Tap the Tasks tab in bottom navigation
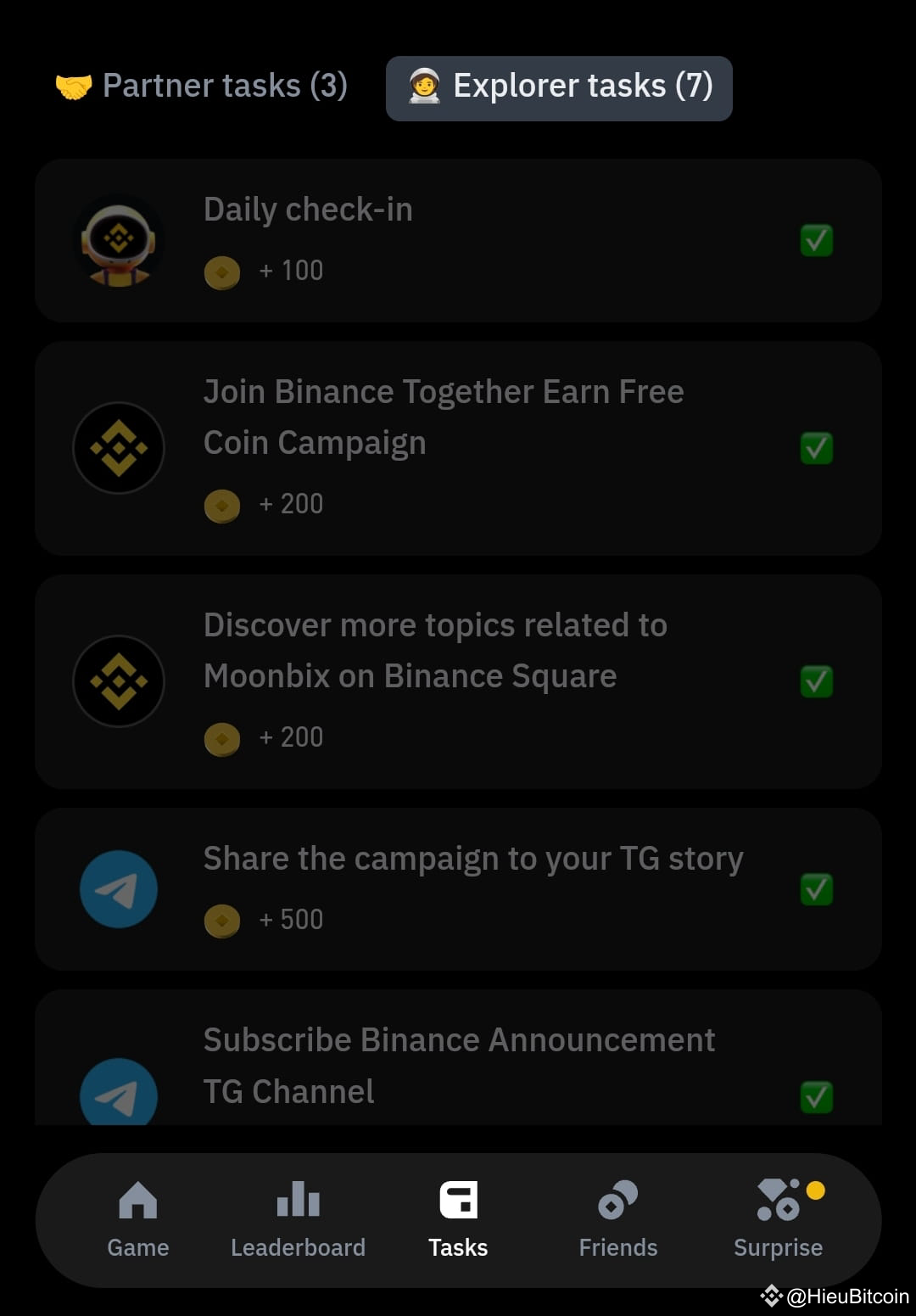The height and width of the screenshot is (1316, 916). [x=458, y=1219]
